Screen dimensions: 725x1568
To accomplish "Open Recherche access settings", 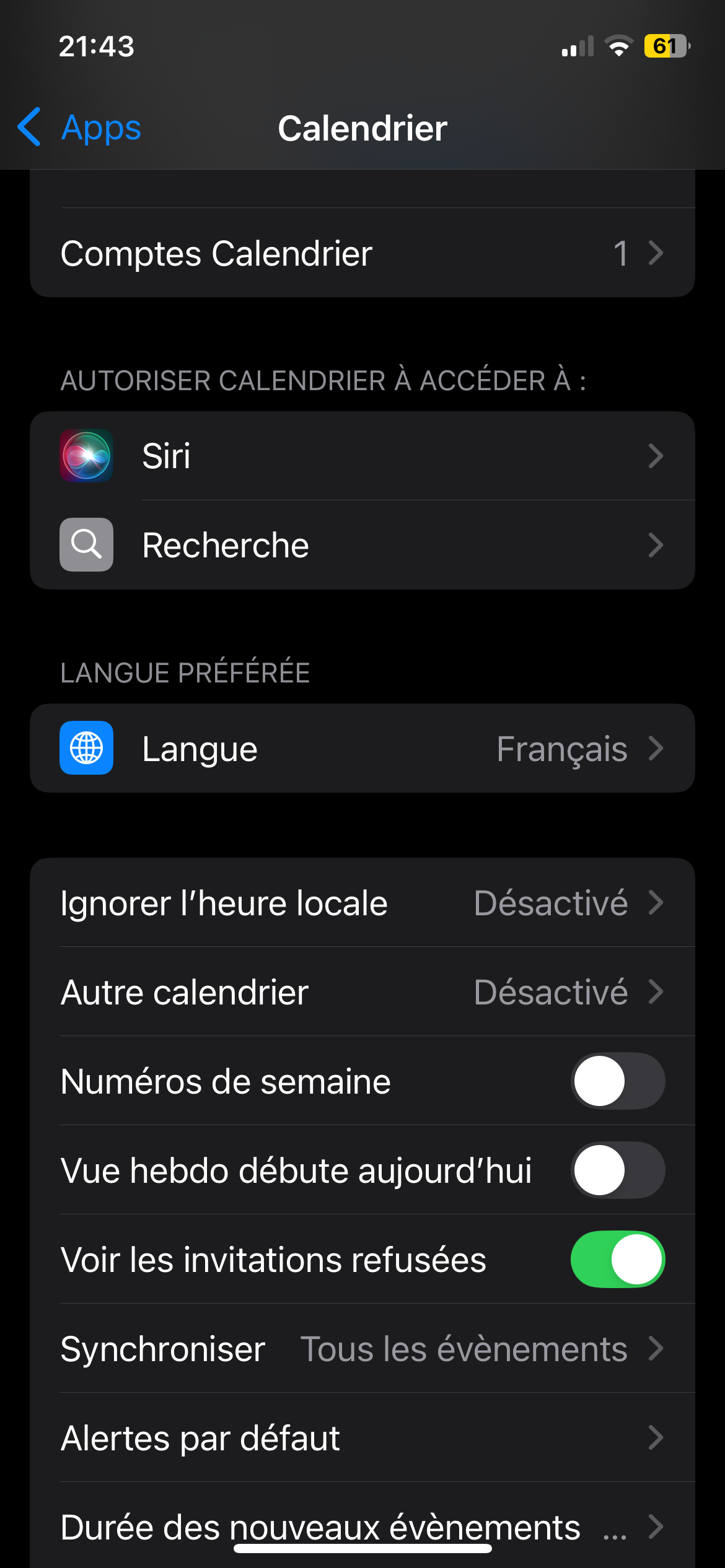I will [x=362, y=545].
